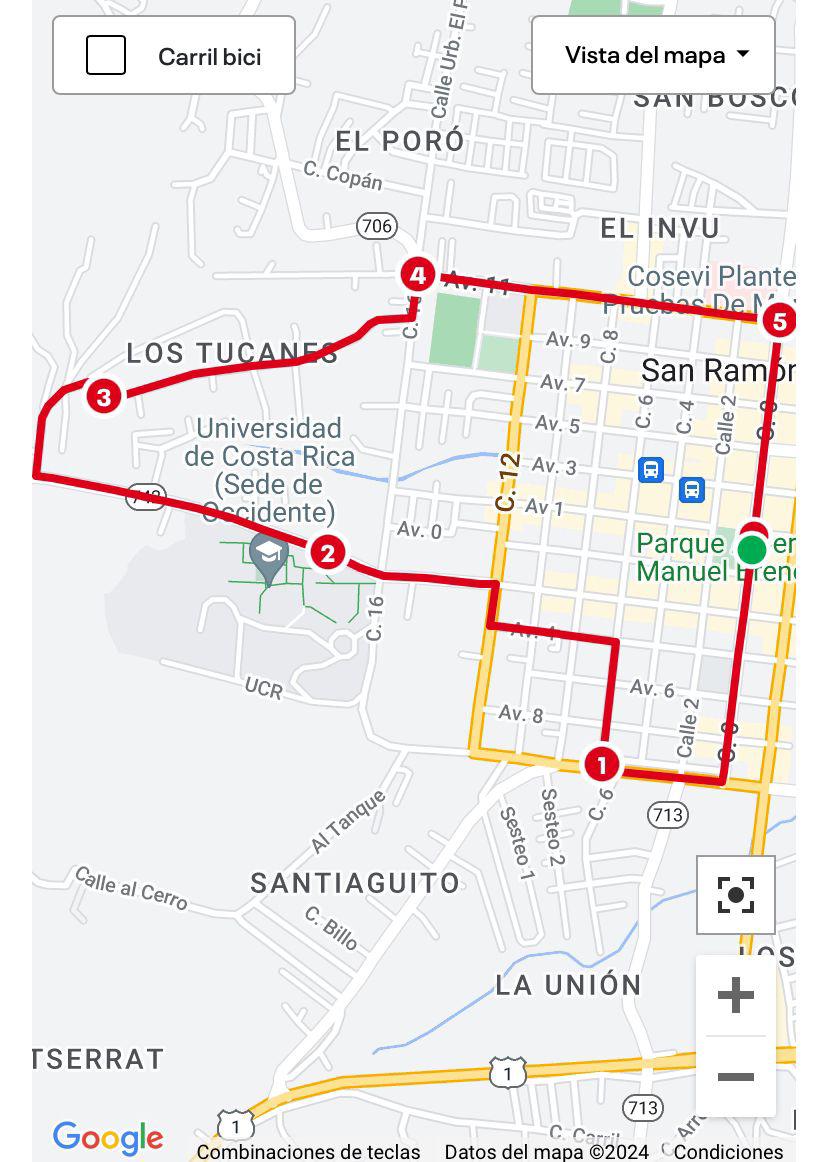Tap route waypoint marker 1
Viewport: 828px width, 1162px height.
click(601, 765)
